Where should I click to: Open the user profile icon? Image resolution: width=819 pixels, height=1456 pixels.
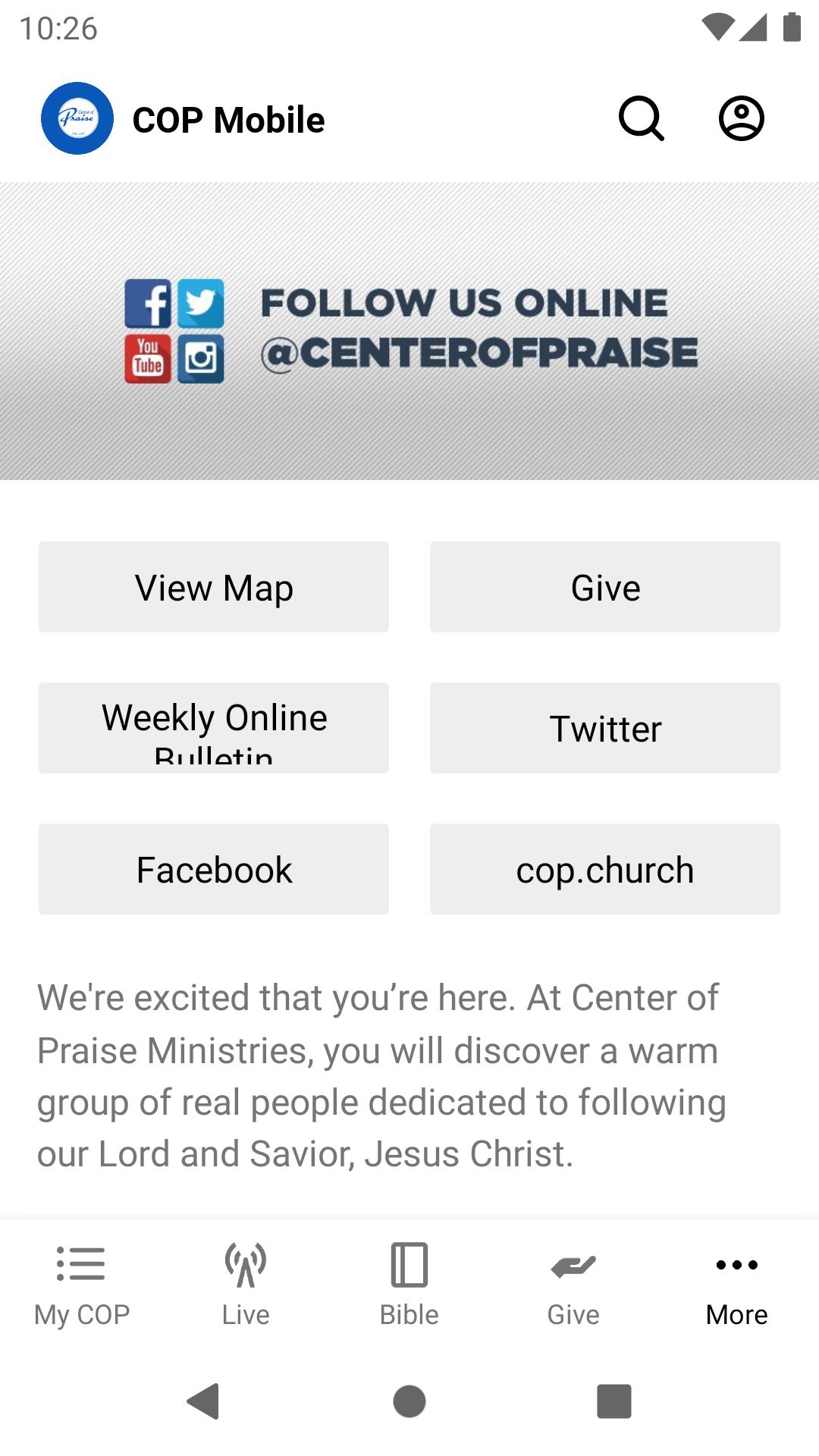741,119
